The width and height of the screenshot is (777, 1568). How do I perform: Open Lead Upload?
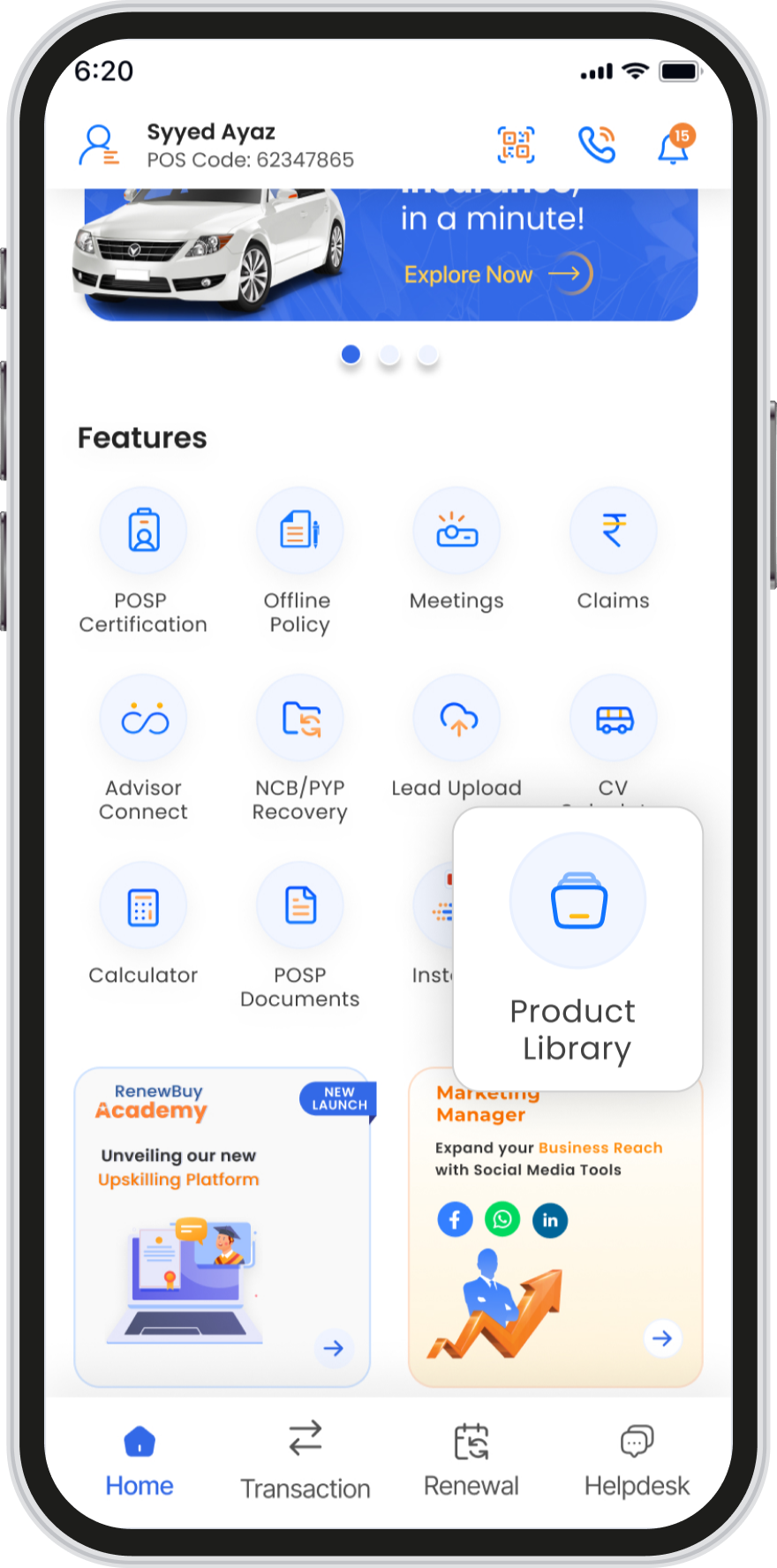pyautogui.click(x=456, y=720)
